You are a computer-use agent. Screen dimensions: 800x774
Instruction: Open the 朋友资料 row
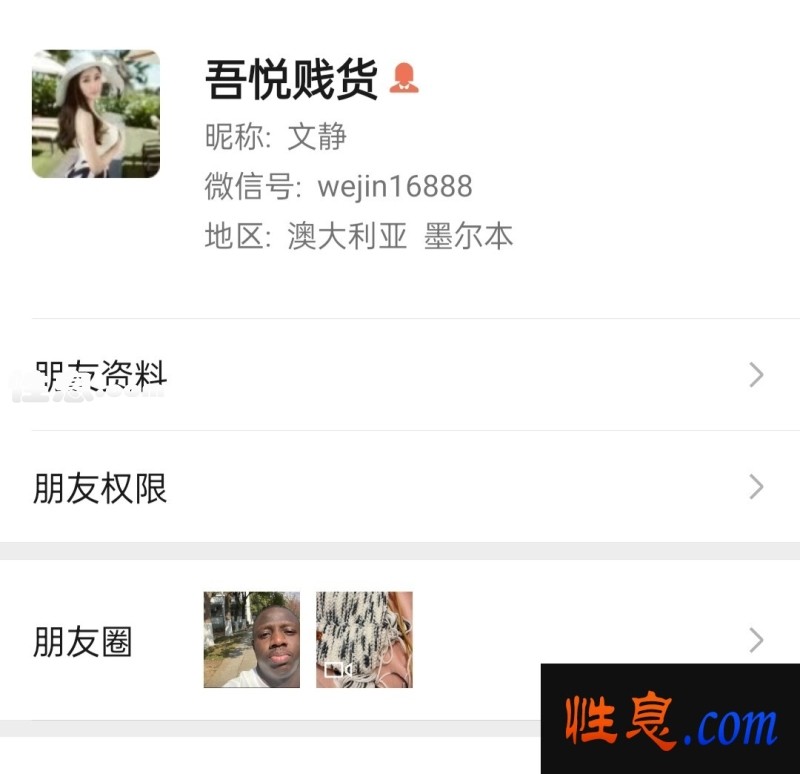400,375
